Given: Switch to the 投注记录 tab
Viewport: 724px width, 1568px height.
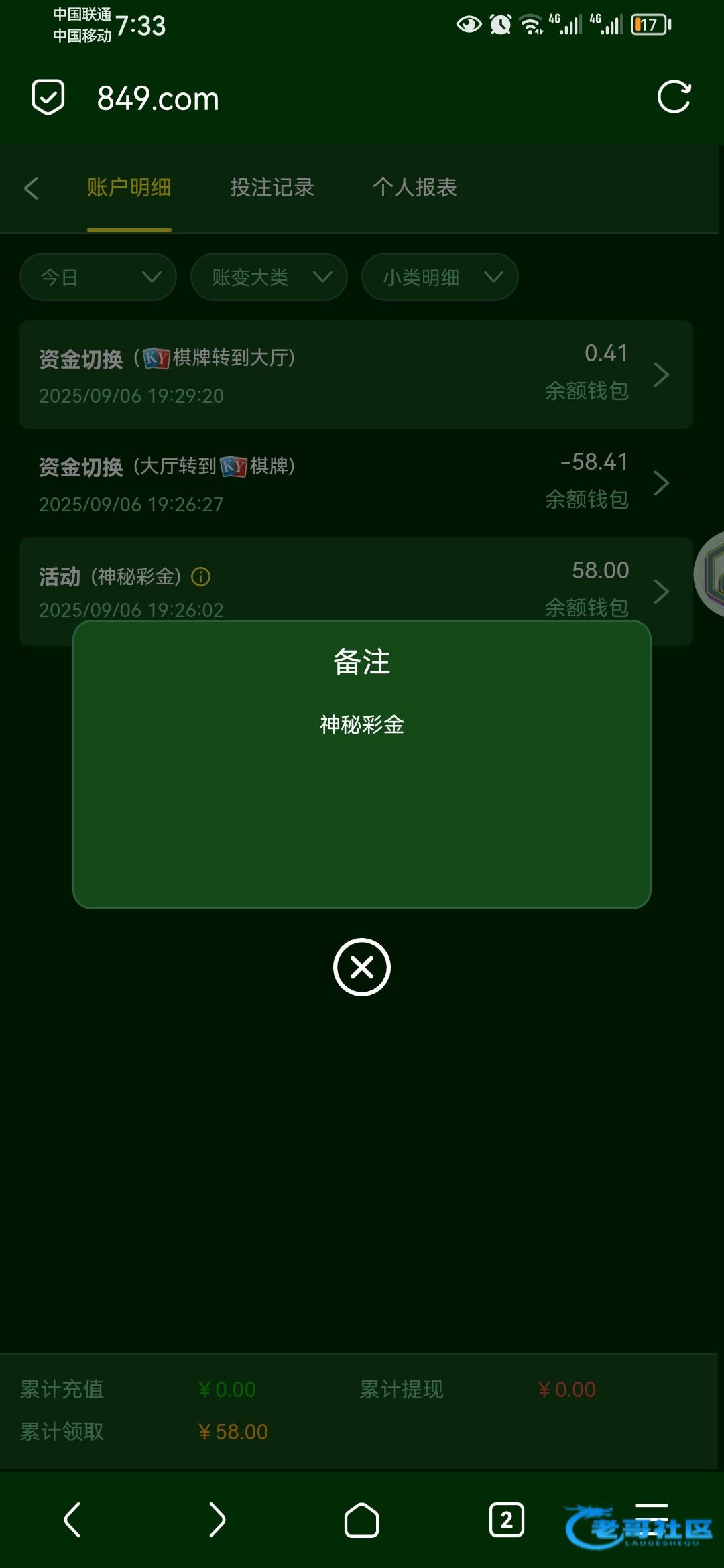Looking at the screenshot, I should (271, 188).
